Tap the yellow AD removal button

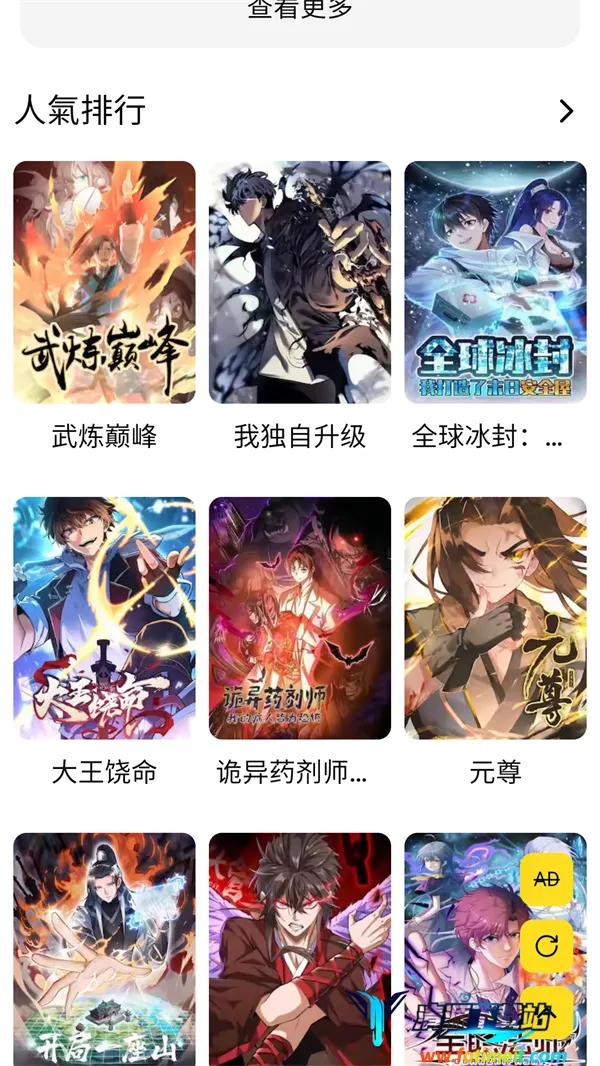coord(546,879)
